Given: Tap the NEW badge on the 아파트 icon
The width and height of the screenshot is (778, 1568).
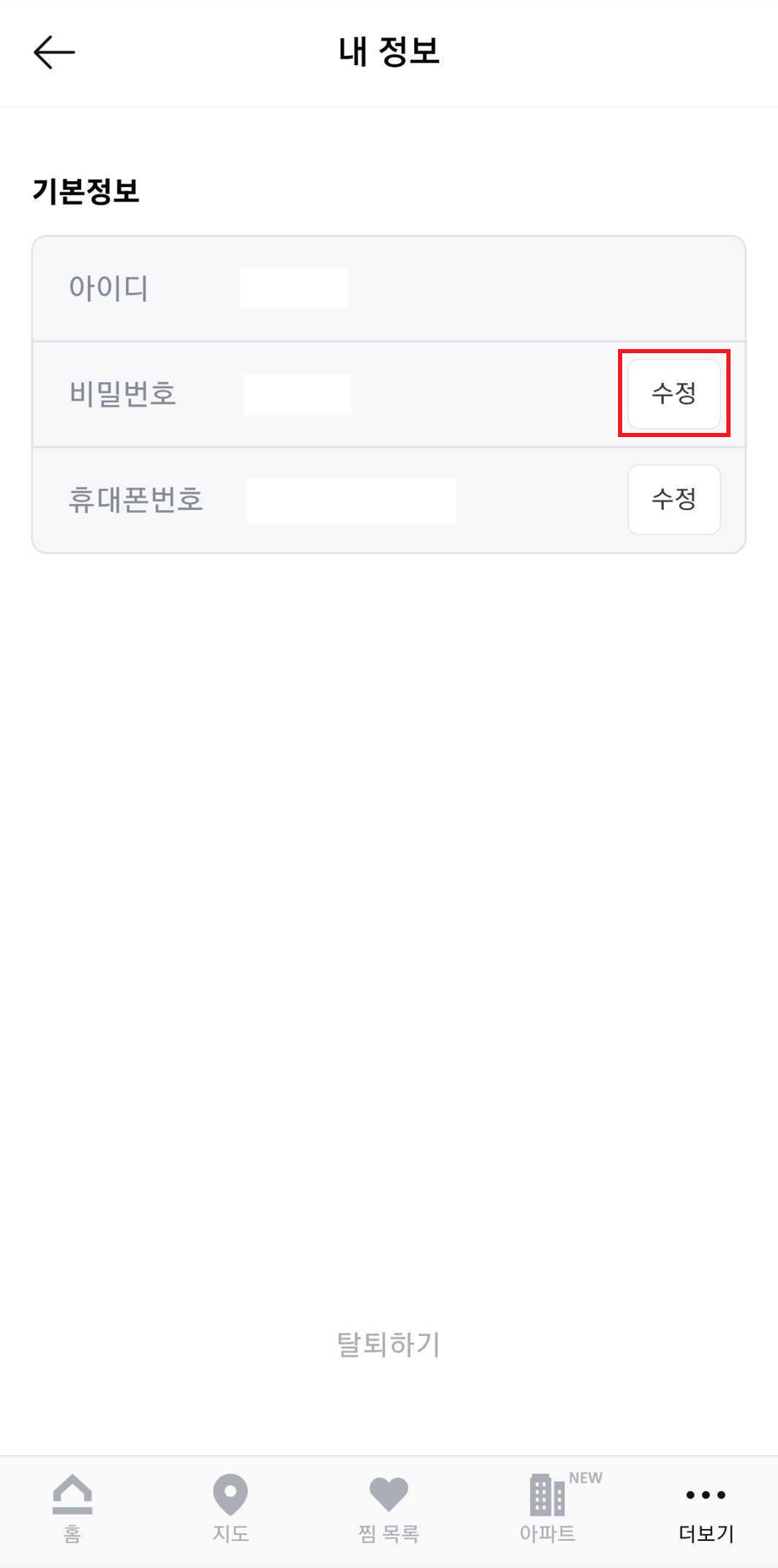Looking at the screenshot, I should (588, 1477).
